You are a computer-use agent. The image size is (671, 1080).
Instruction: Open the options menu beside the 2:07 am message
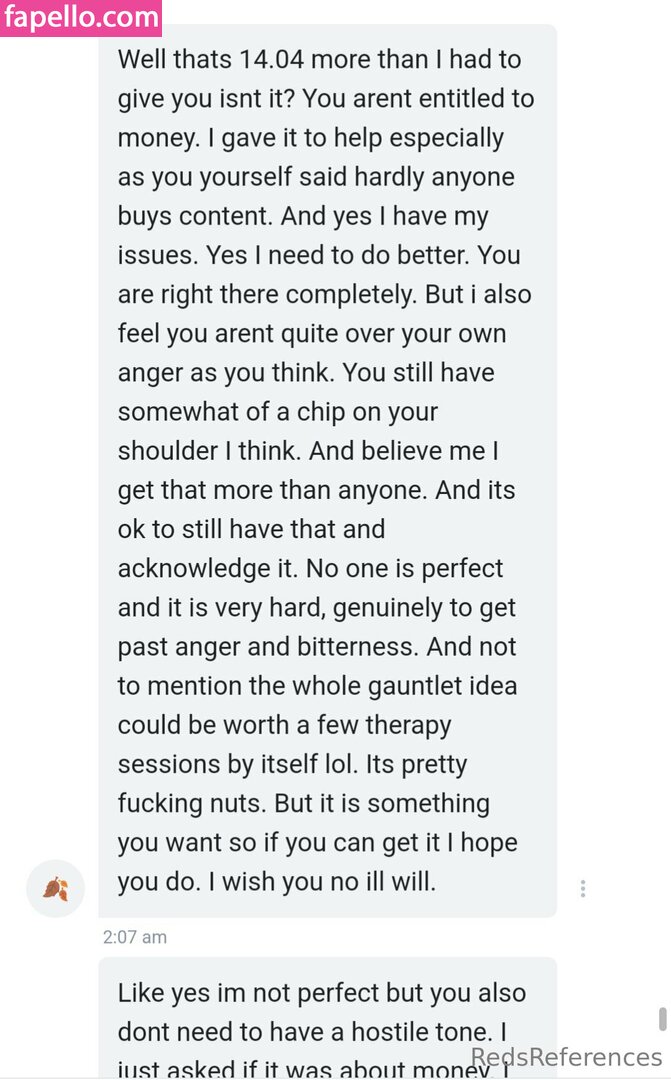point(582,888)
